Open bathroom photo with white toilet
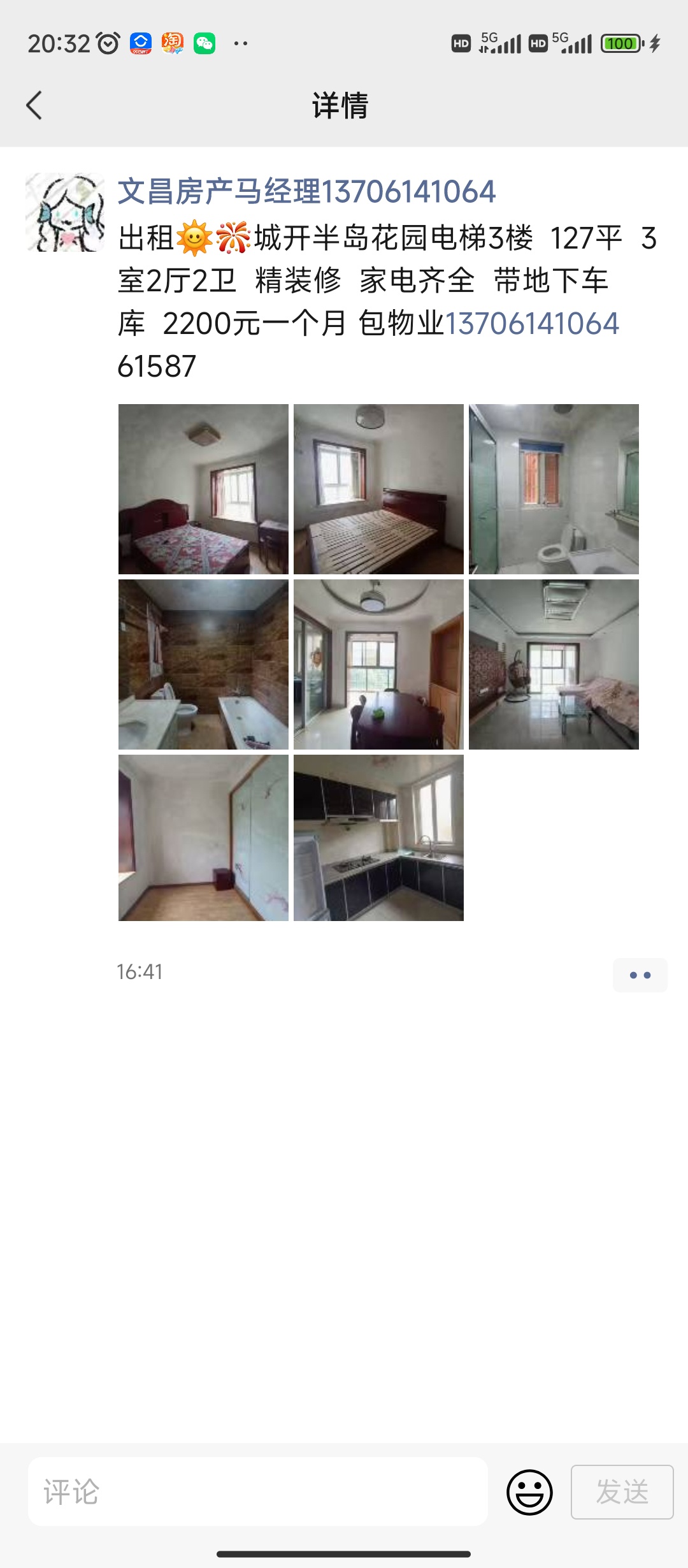The height and width of the screenshot is (1568, 688). (554, 489)
